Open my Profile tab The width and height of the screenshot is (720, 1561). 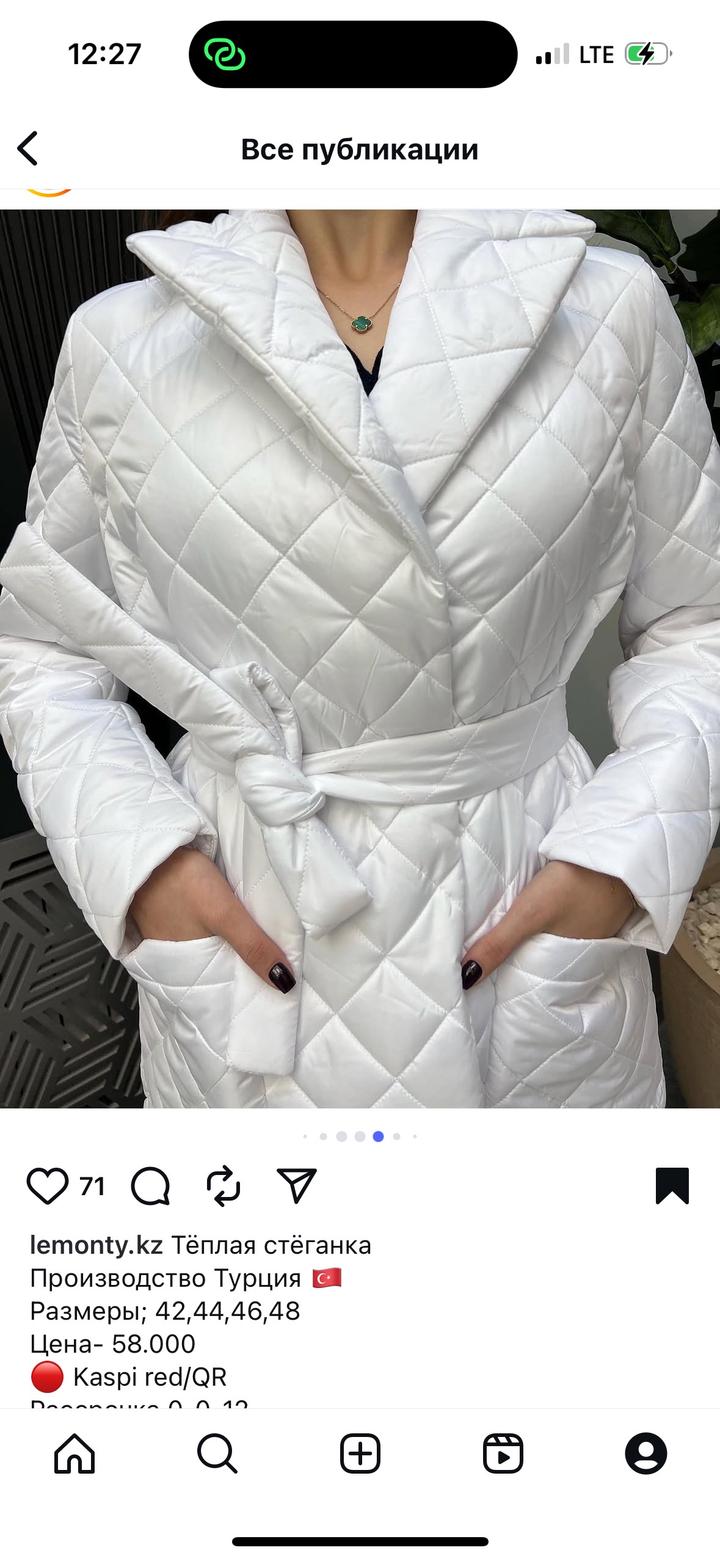pyautogui.click(x=646, y=1453)
